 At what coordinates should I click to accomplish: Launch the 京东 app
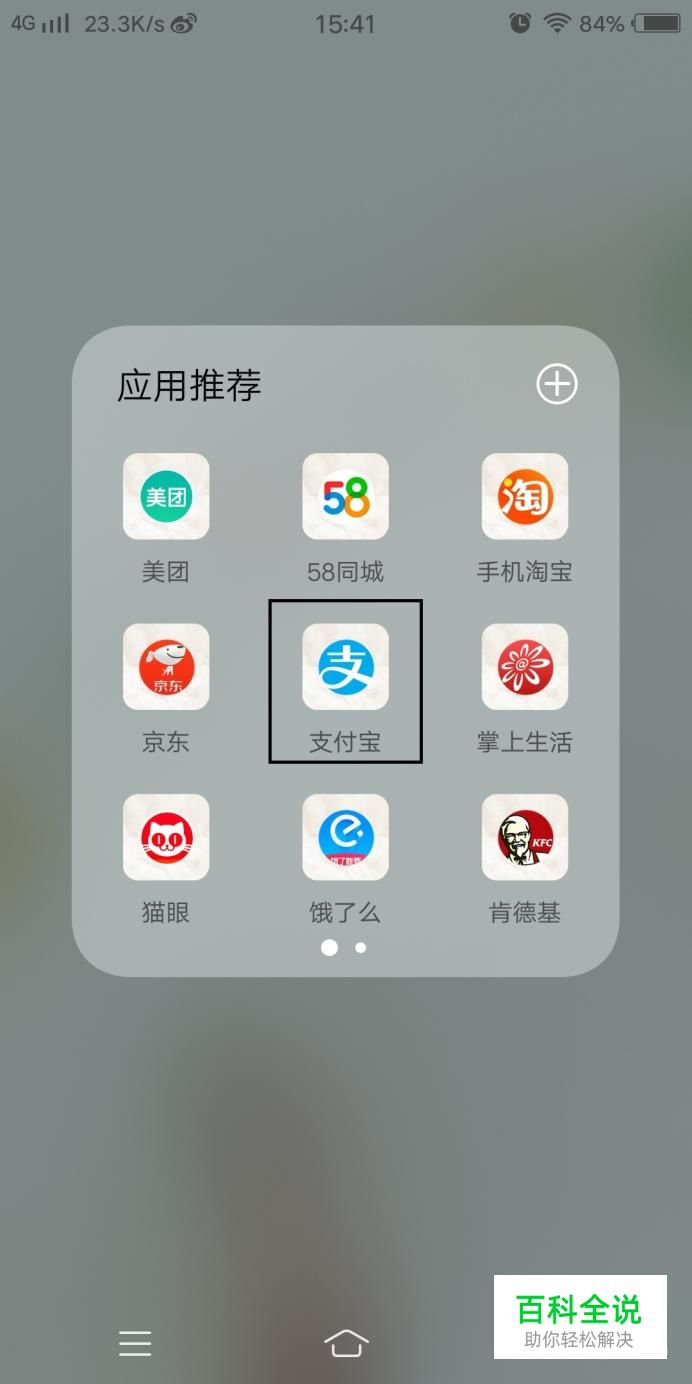click(166, 667)
